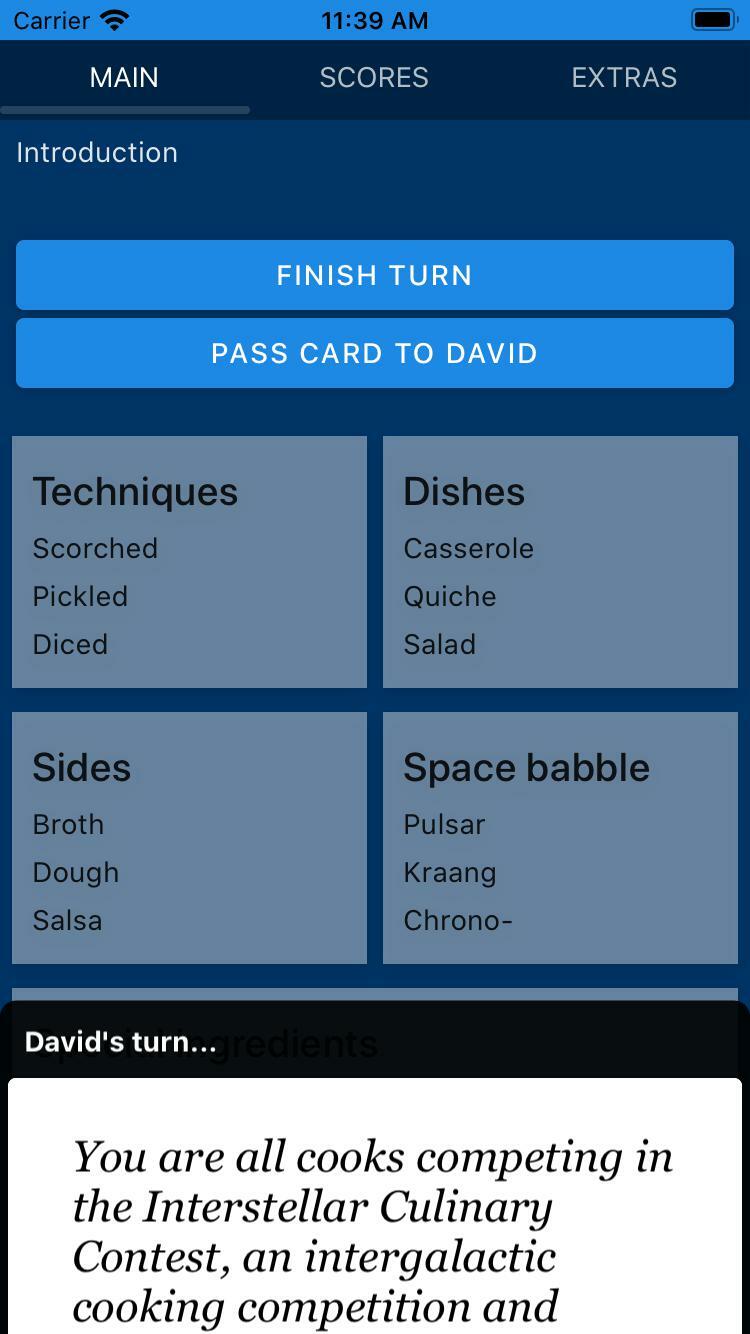Pass the card to David

[x=375, y=353]
